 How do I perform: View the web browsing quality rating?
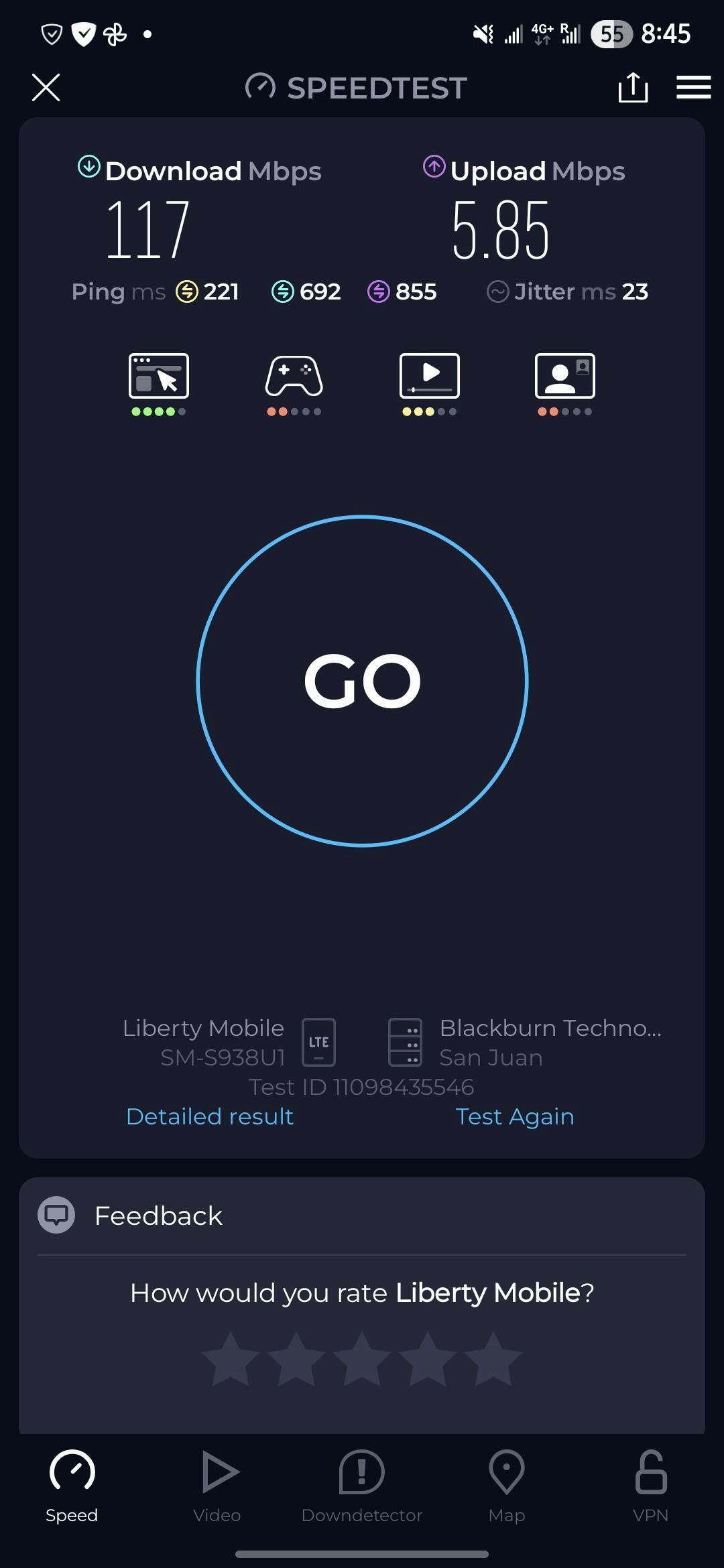click(159, 385)
